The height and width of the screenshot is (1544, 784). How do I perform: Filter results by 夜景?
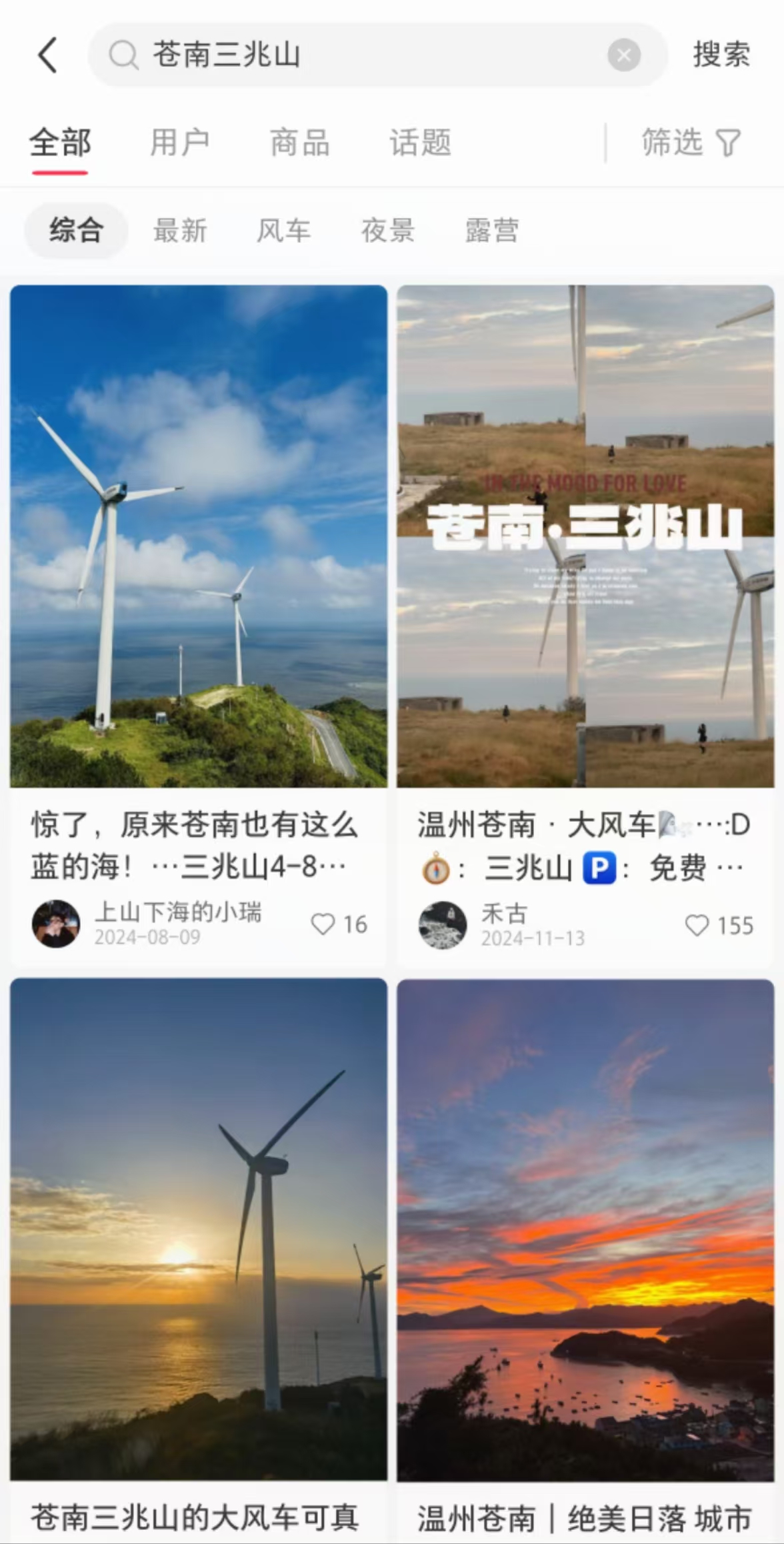(388, 231)
